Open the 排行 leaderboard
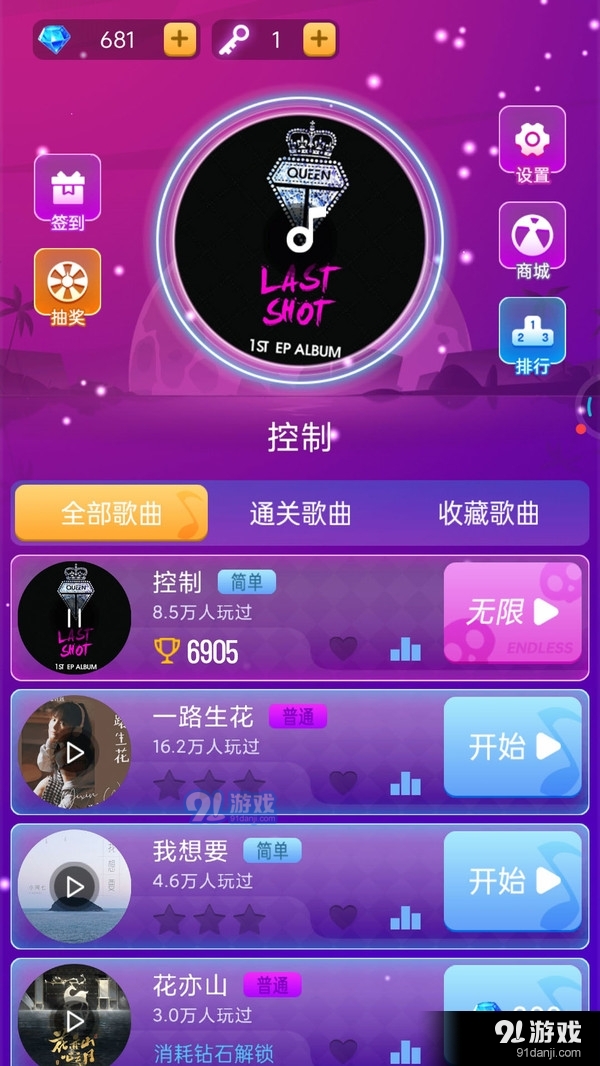The width and height of the screenshot is (600, 1066). click(x=532, y=336)
